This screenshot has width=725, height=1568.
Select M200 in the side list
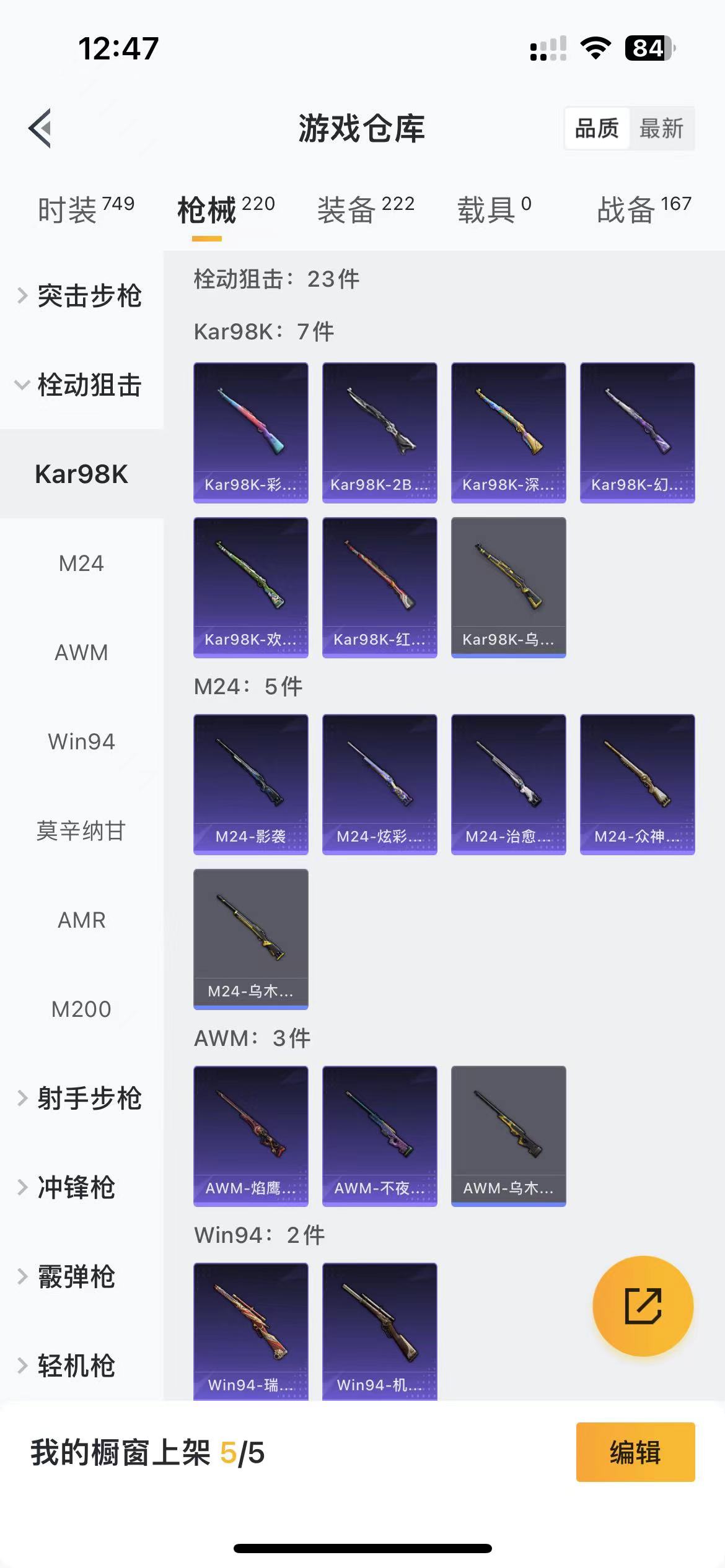[x=81, y=1009]
